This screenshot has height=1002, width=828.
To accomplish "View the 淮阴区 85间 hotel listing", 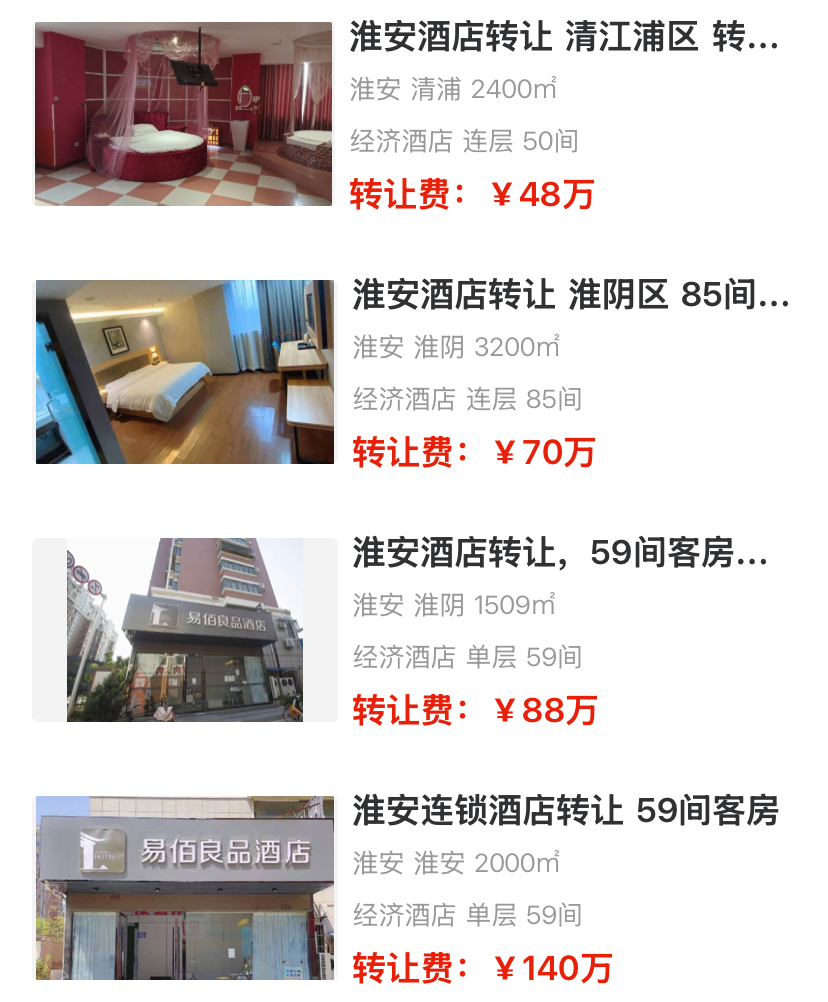I will 570,296.
